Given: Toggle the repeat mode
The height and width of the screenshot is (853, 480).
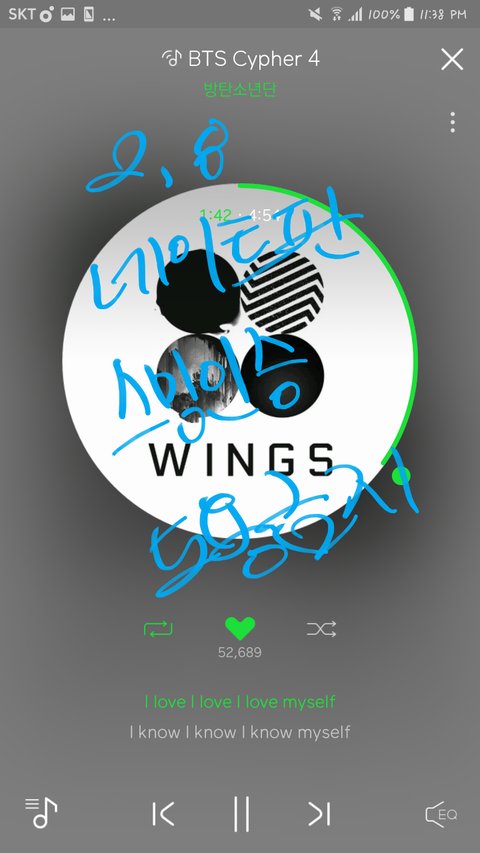Looking at the screenshot, I should (158, 629).
